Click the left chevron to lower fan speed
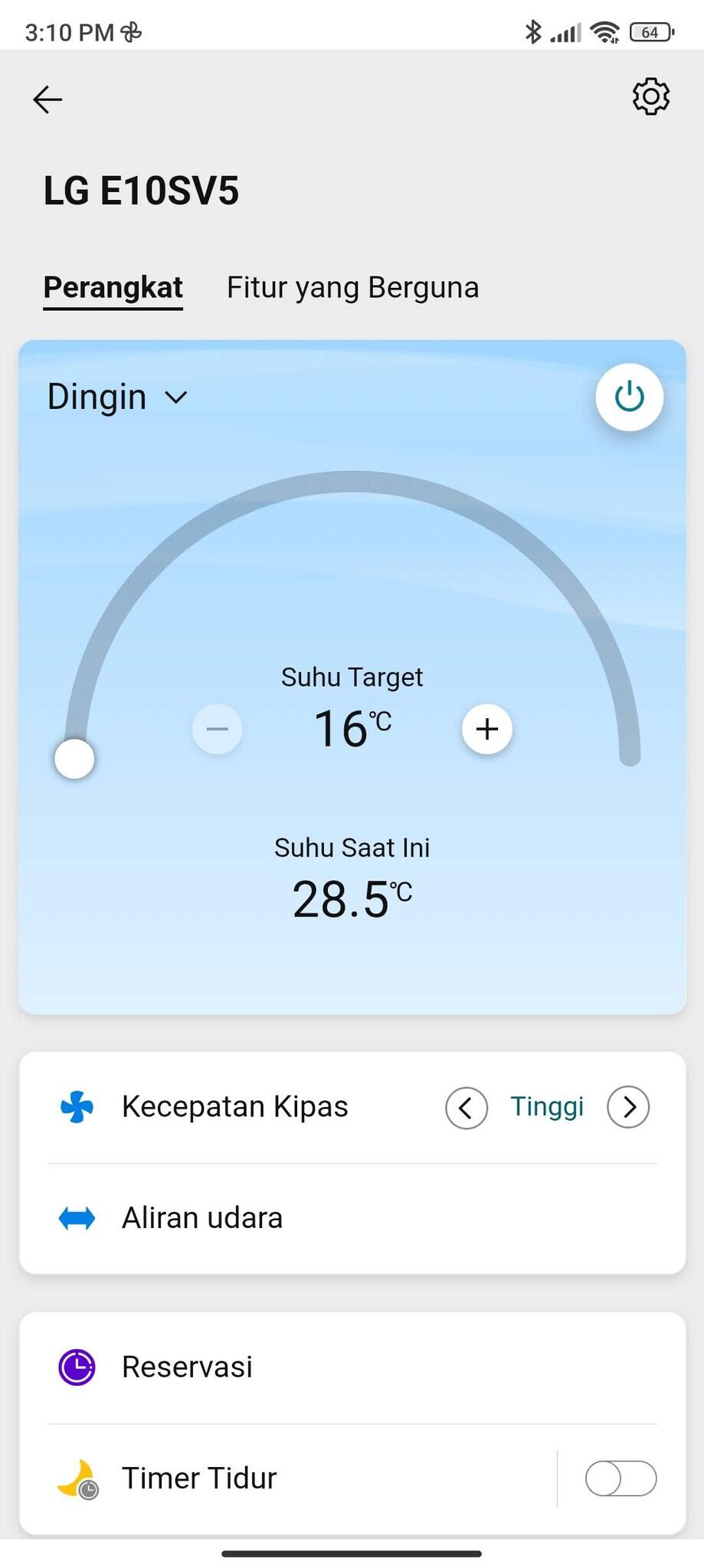Viewport: 704px width, 1568px height. (466, 1108)
